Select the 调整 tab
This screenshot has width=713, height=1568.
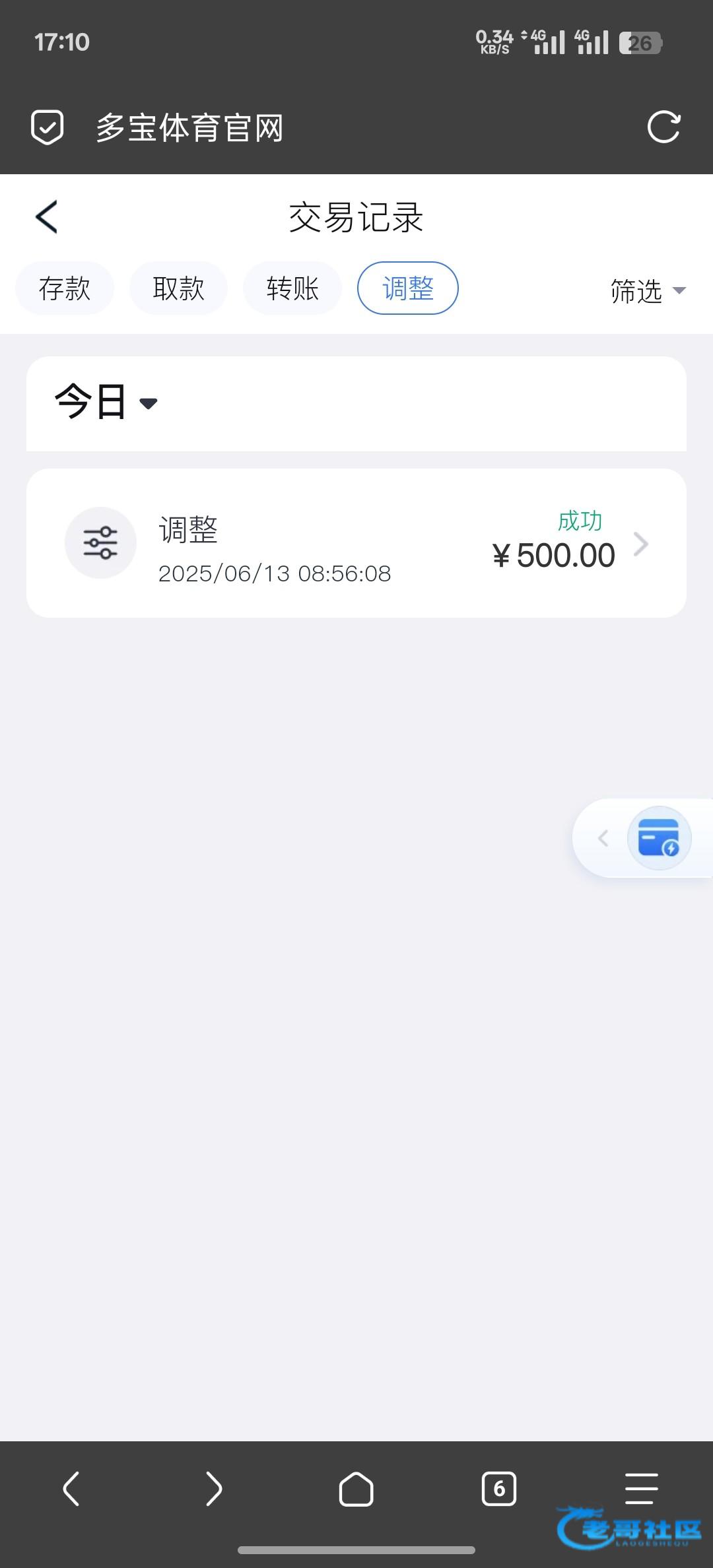[x=408, y=288]
